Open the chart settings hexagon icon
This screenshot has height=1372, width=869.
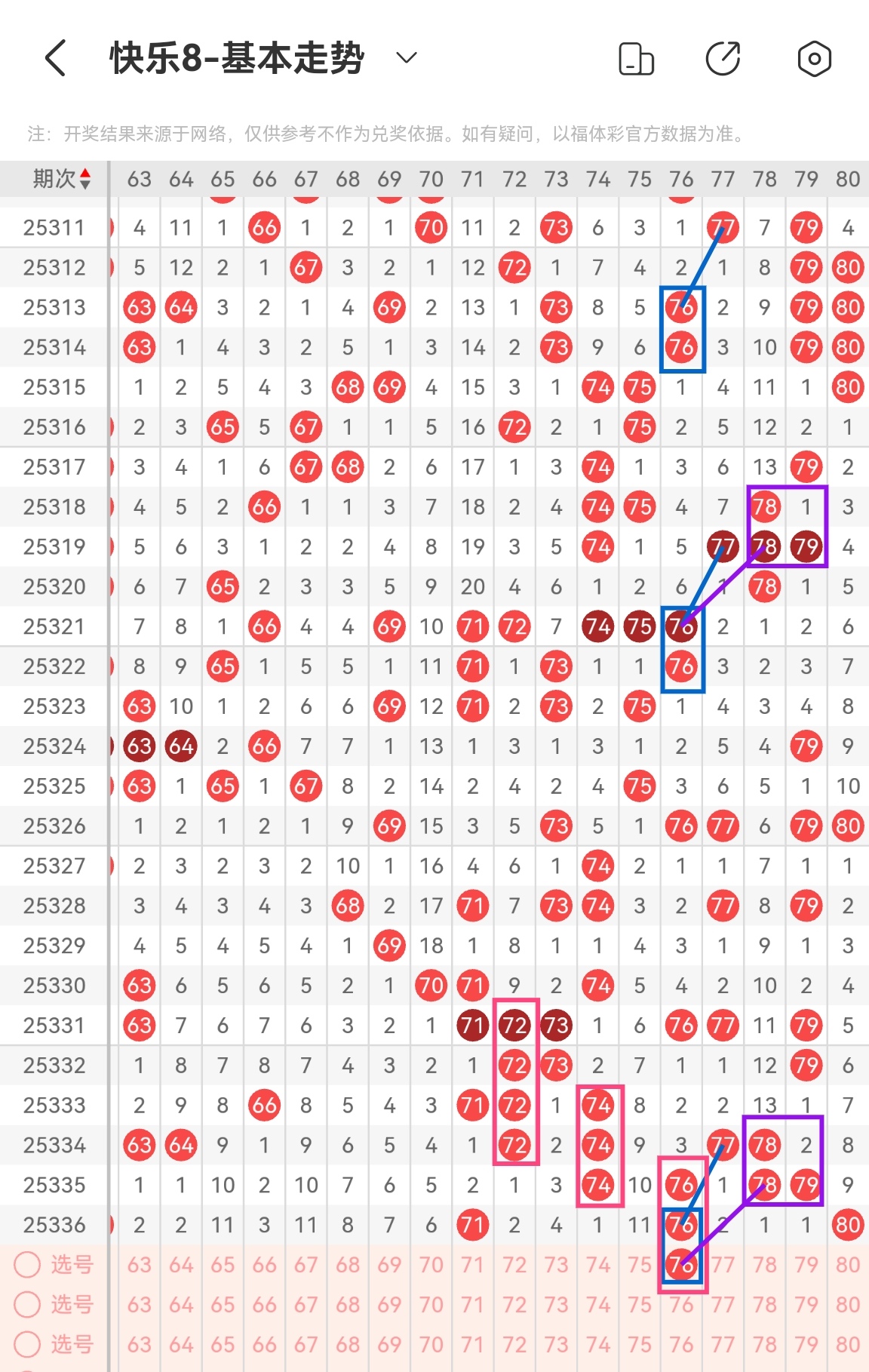tap(814, 59)
